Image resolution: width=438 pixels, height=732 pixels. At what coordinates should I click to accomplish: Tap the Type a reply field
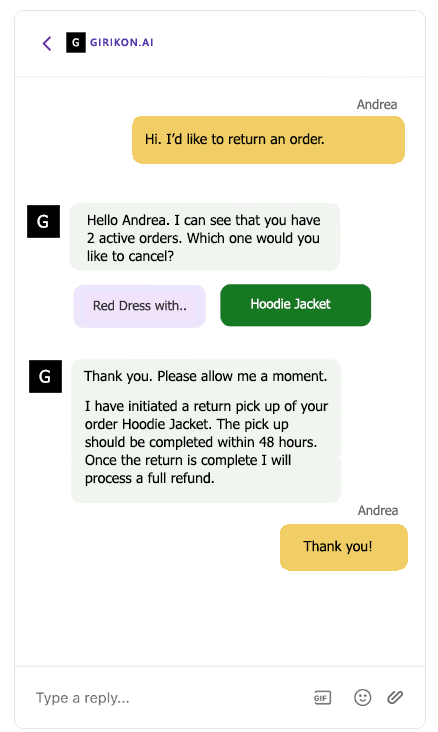pos(163,698)
